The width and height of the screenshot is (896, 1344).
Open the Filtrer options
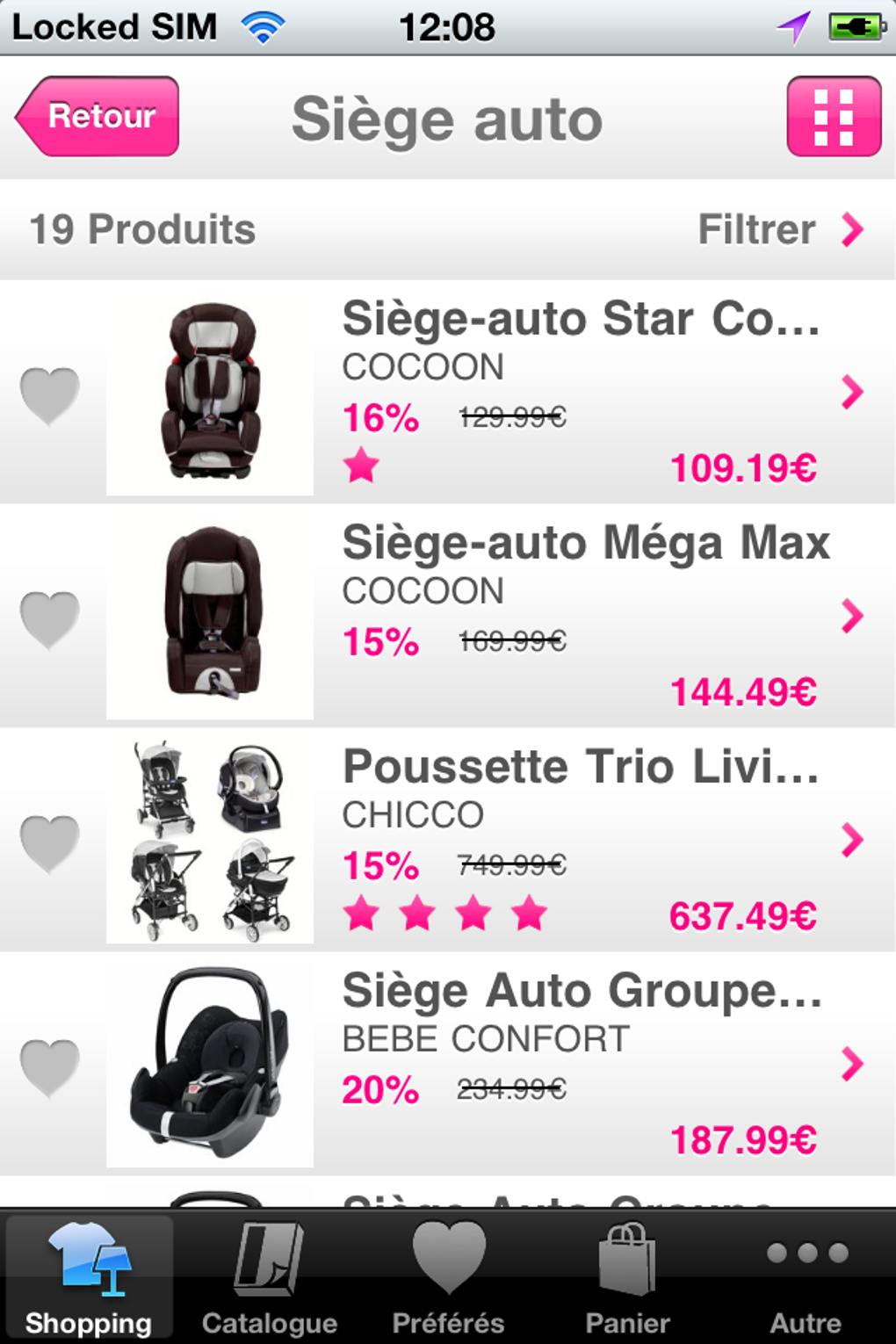pyautogui.click(x=779, y=230)
